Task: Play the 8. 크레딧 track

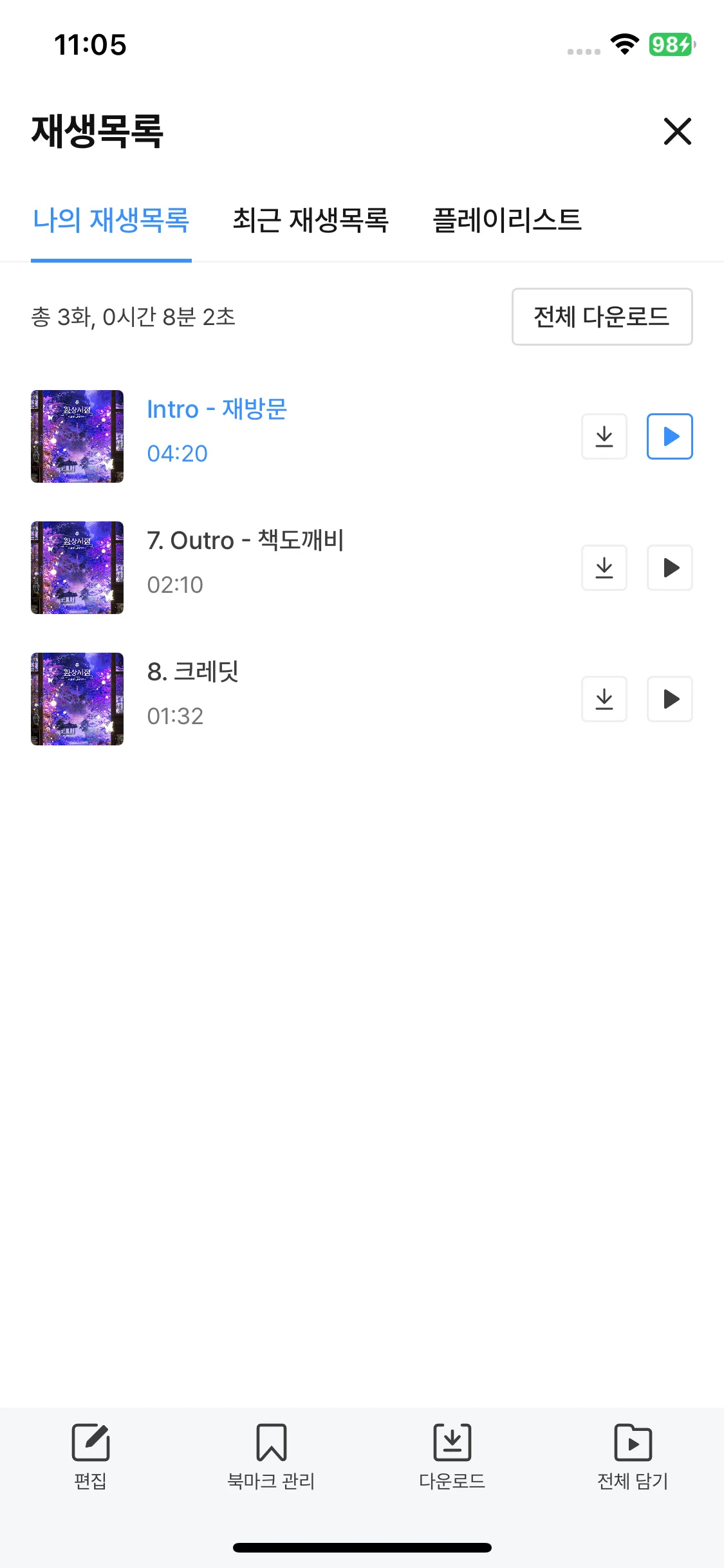Action: (669, 699)
